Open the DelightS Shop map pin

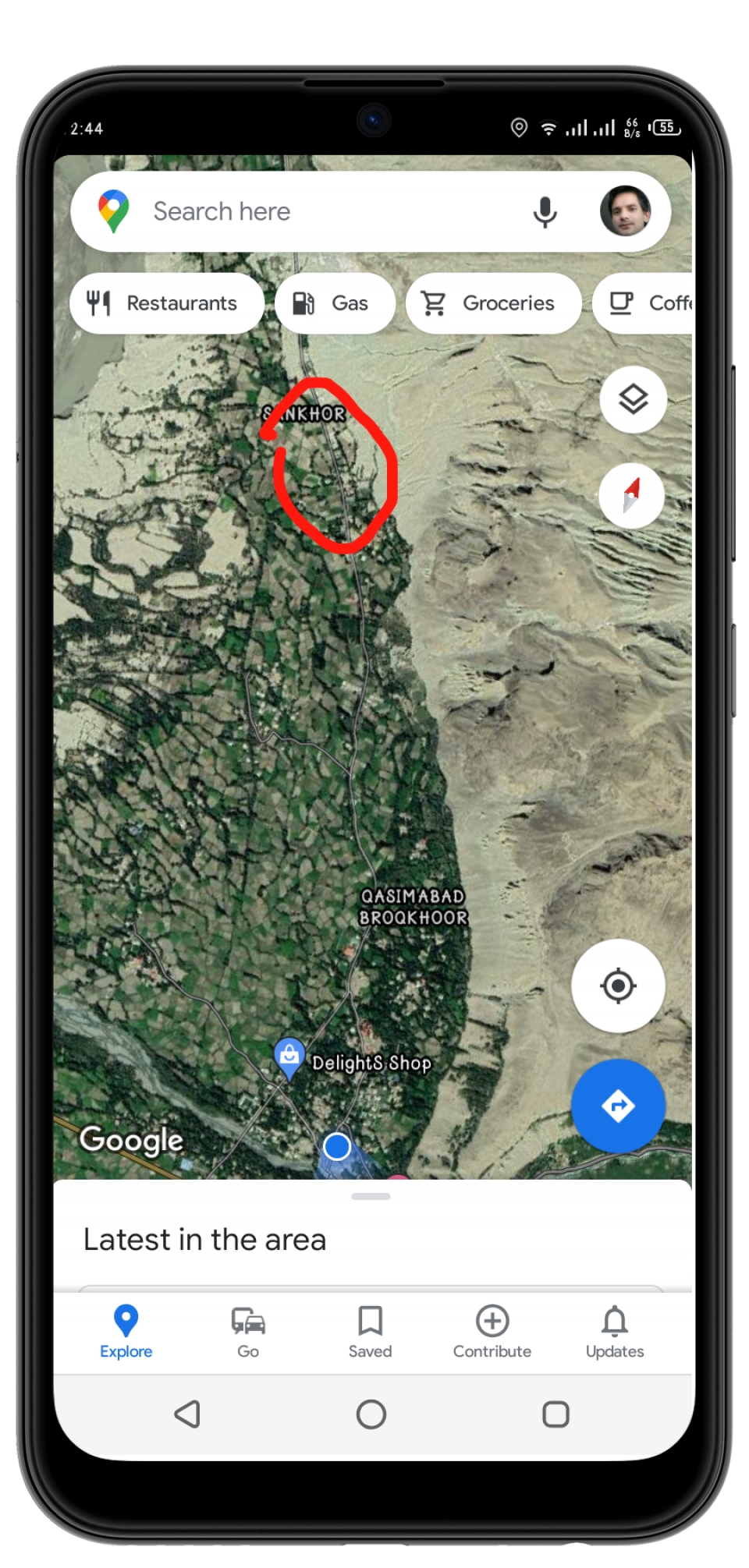coord(289,1058)
